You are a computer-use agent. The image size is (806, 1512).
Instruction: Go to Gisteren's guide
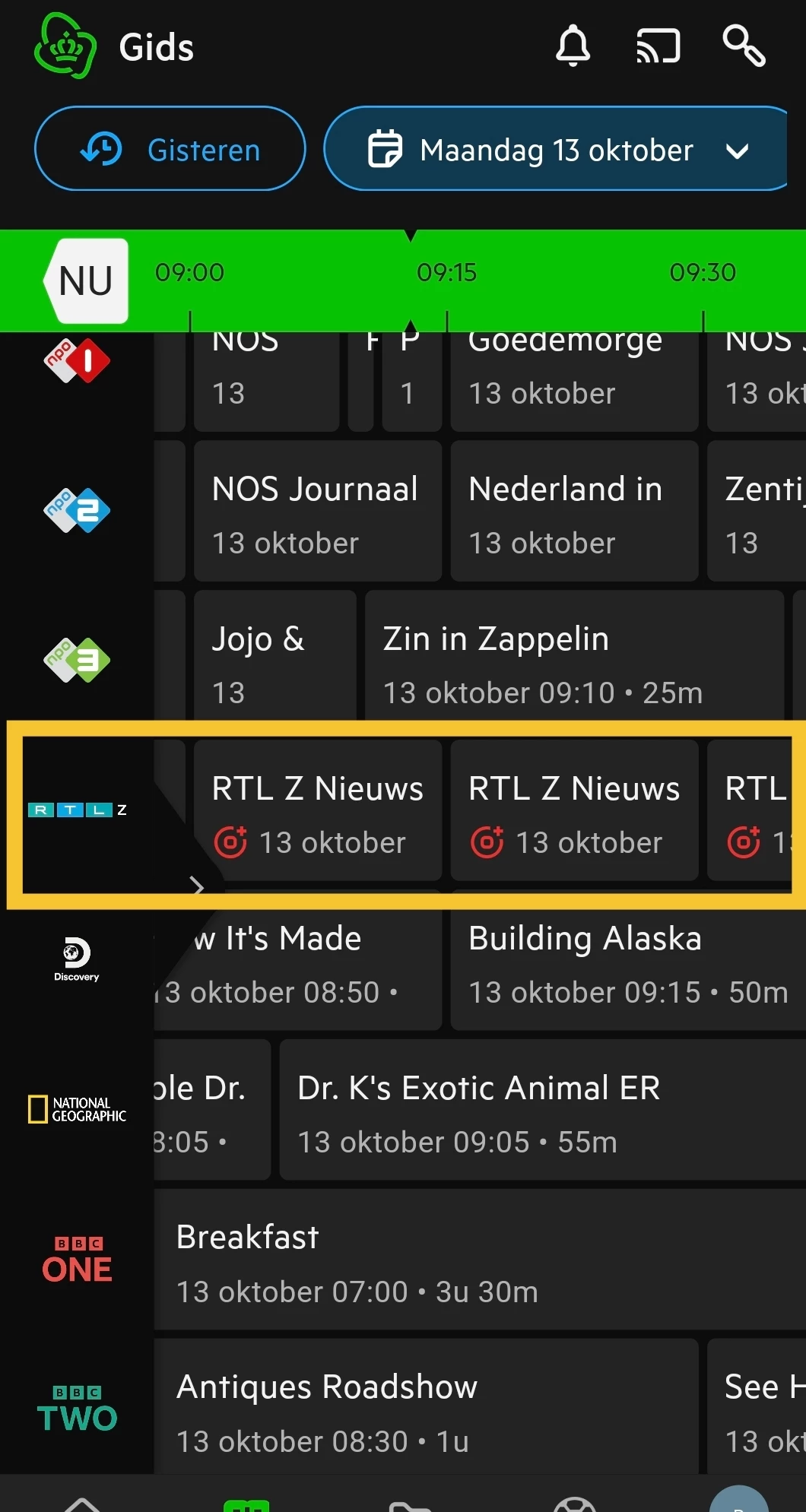click(x=170, y=148)
